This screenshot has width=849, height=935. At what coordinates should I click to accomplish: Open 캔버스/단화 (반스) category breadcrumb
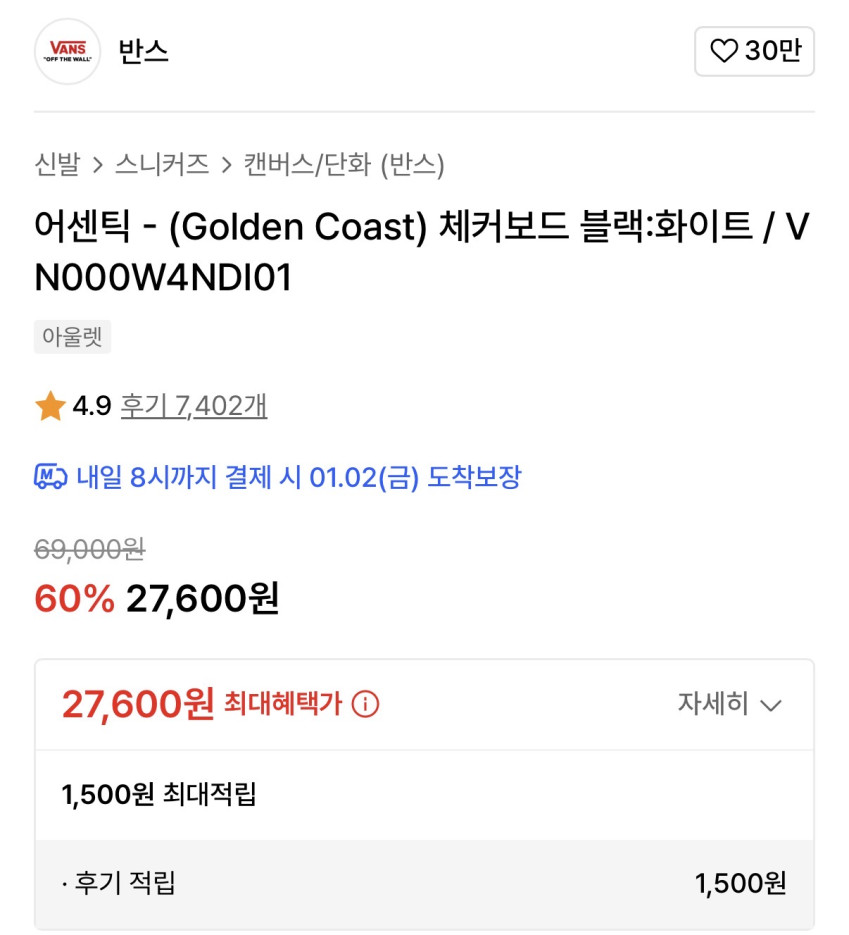(x=344, y=164)
